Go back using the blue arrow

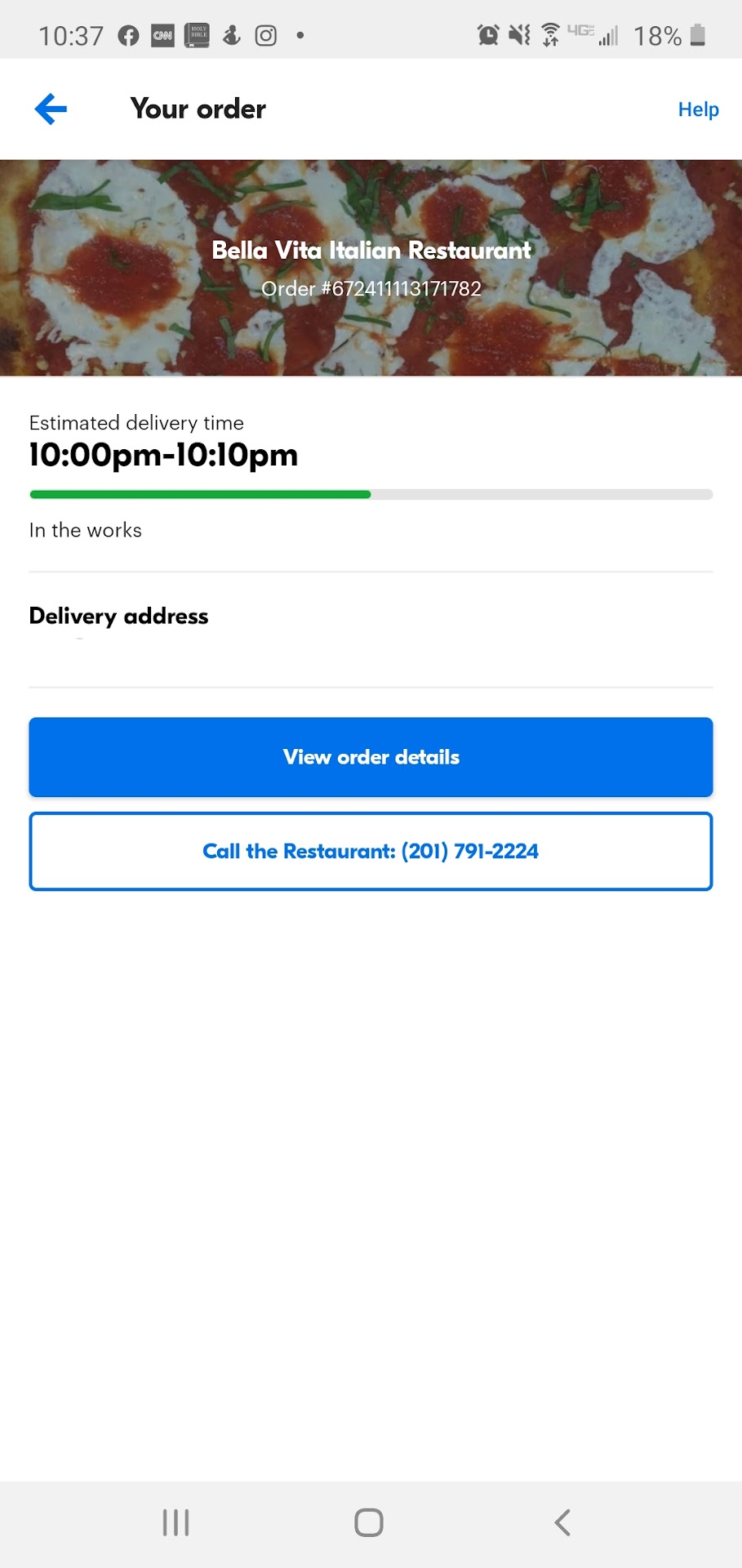(51, 109)
